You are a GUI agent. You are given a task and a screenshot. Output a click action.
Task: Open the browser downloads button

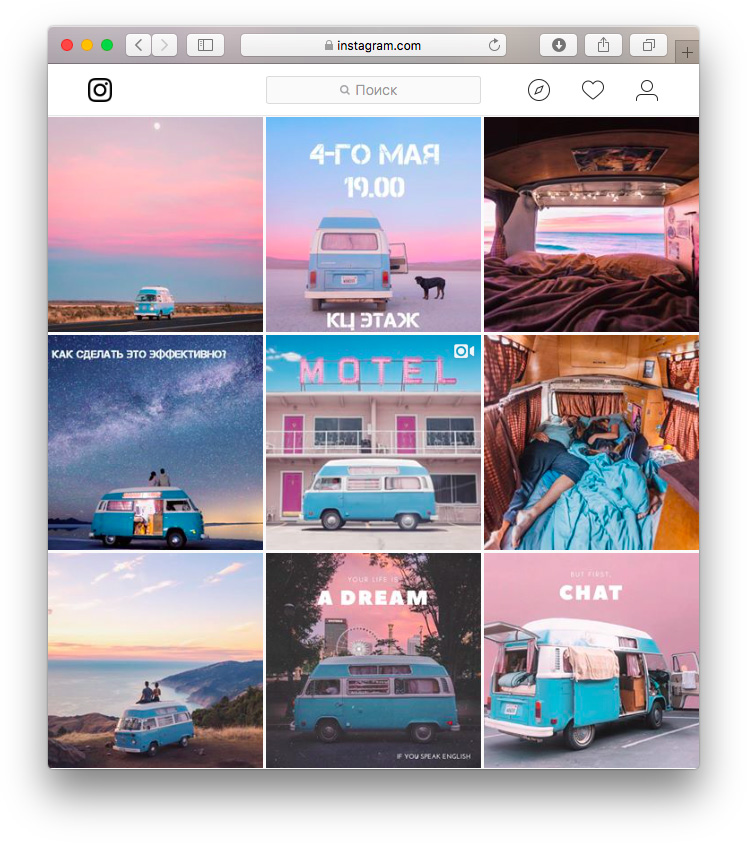pyautogui.click(x=558, y=45)
